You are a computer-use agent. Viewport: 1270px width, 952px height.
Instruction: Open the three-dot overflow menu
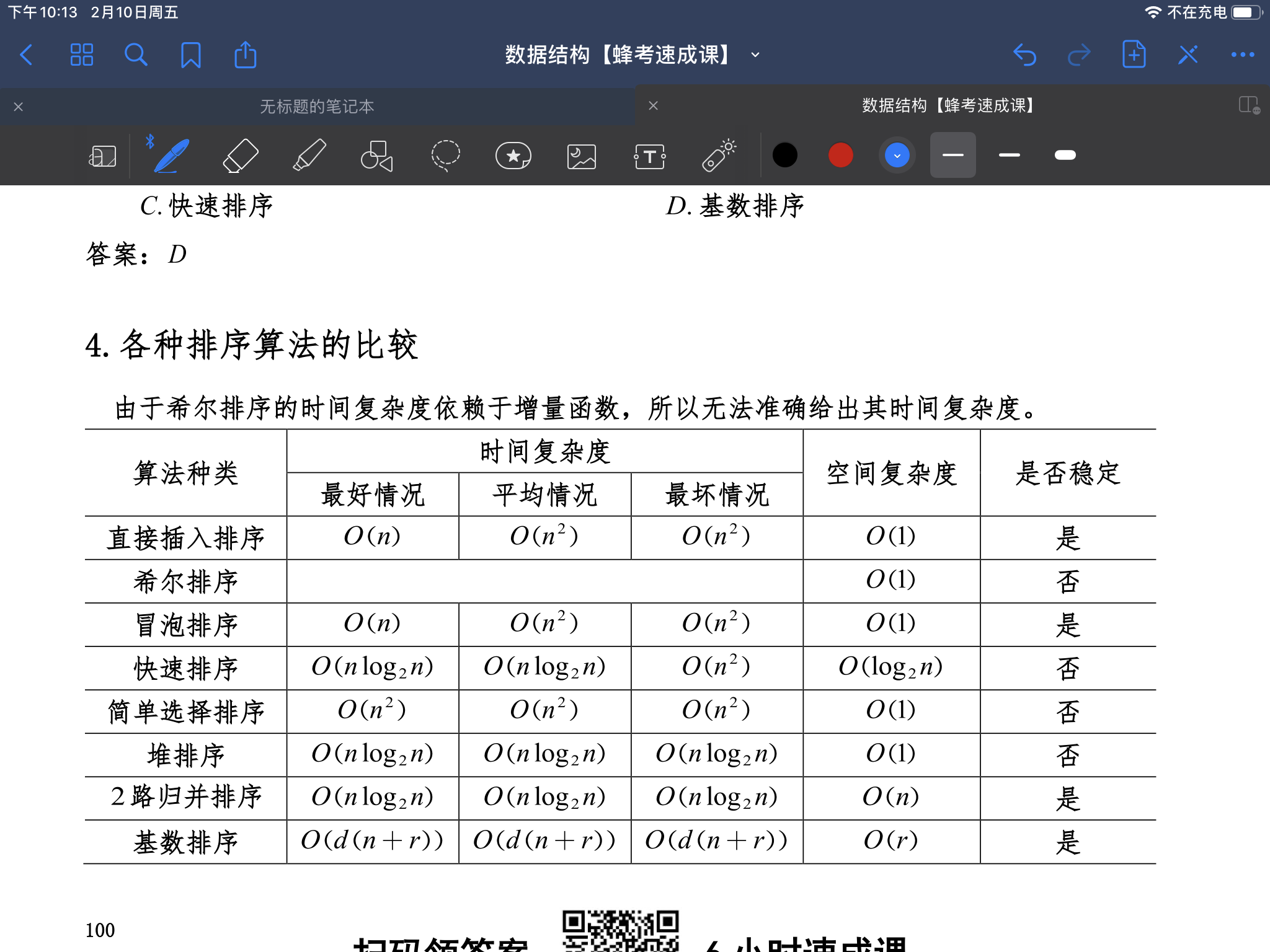[1243, 55]
